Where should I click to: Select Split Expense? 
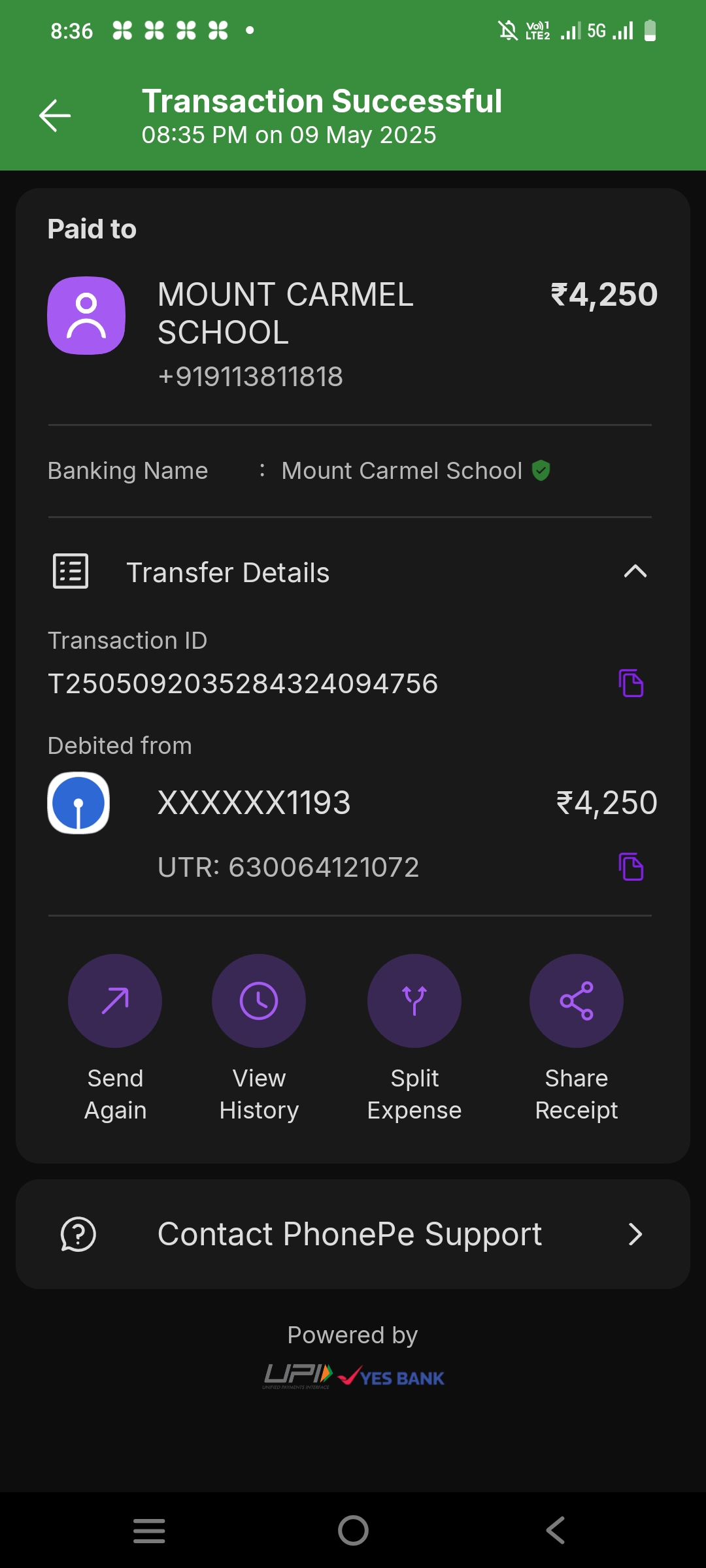tap(414, 1037)
